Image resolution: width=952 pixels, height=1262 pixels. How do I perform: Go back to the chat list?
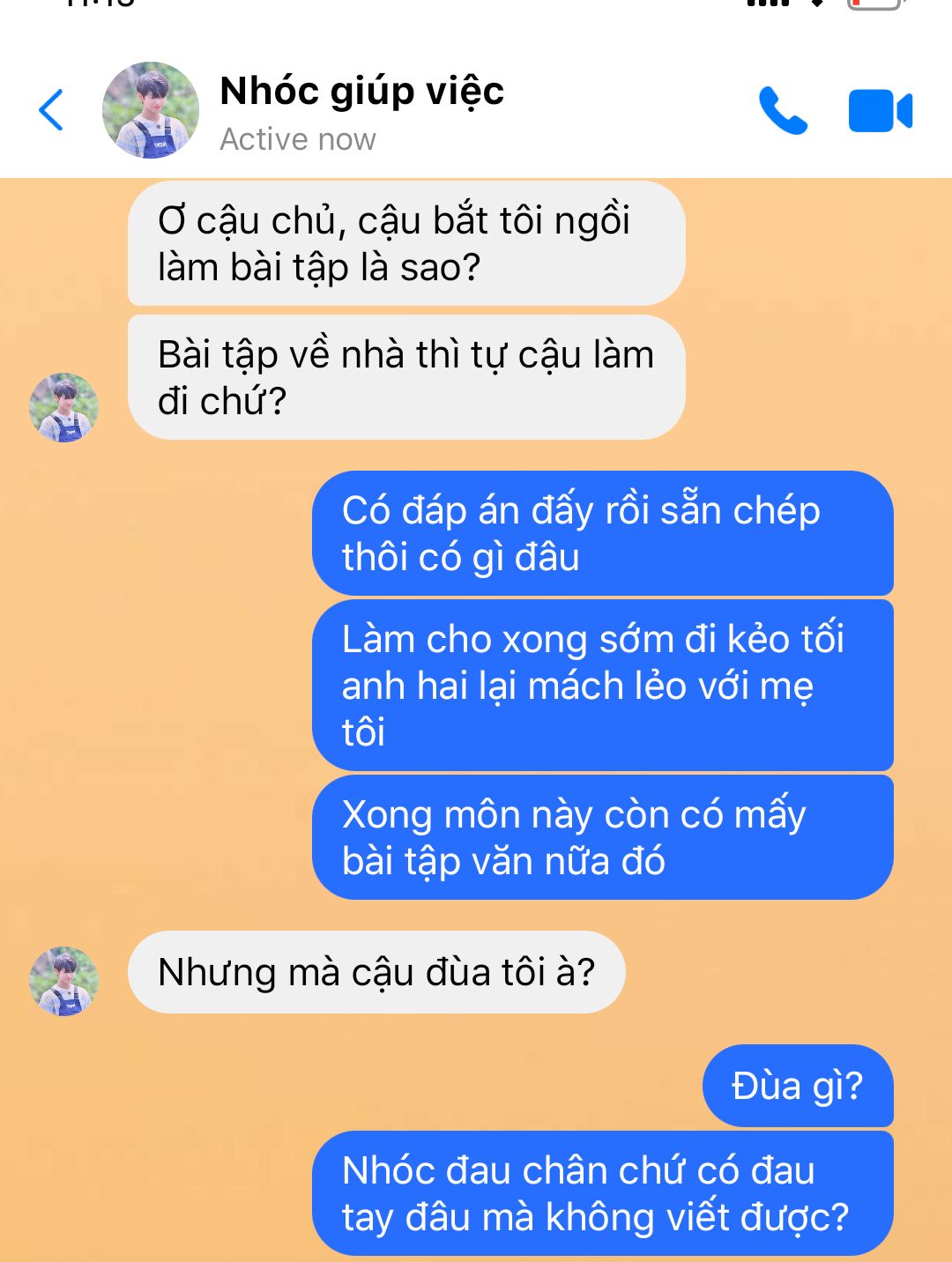[x=51, y=110]
